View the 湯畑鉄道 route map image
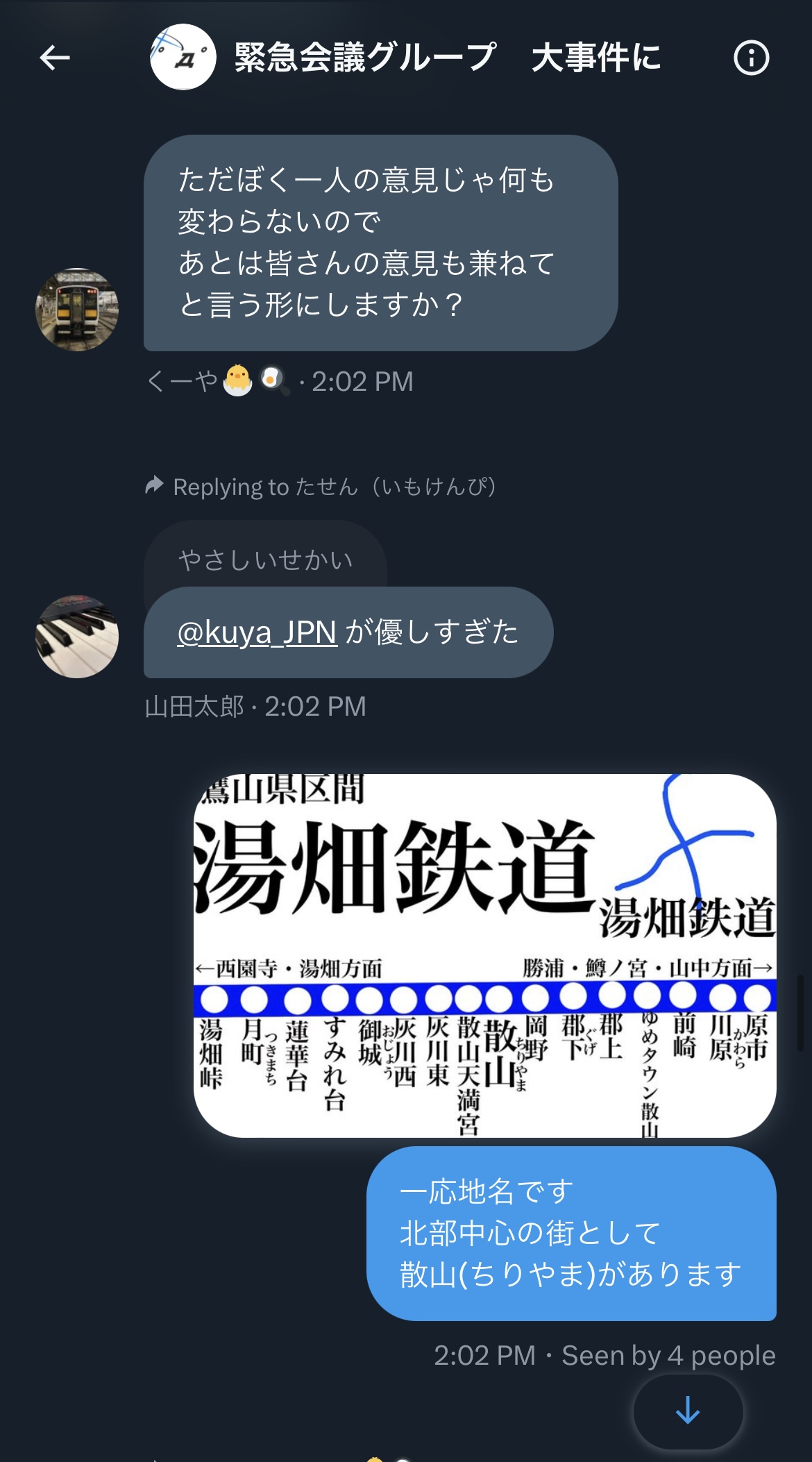 pos(484,955)
